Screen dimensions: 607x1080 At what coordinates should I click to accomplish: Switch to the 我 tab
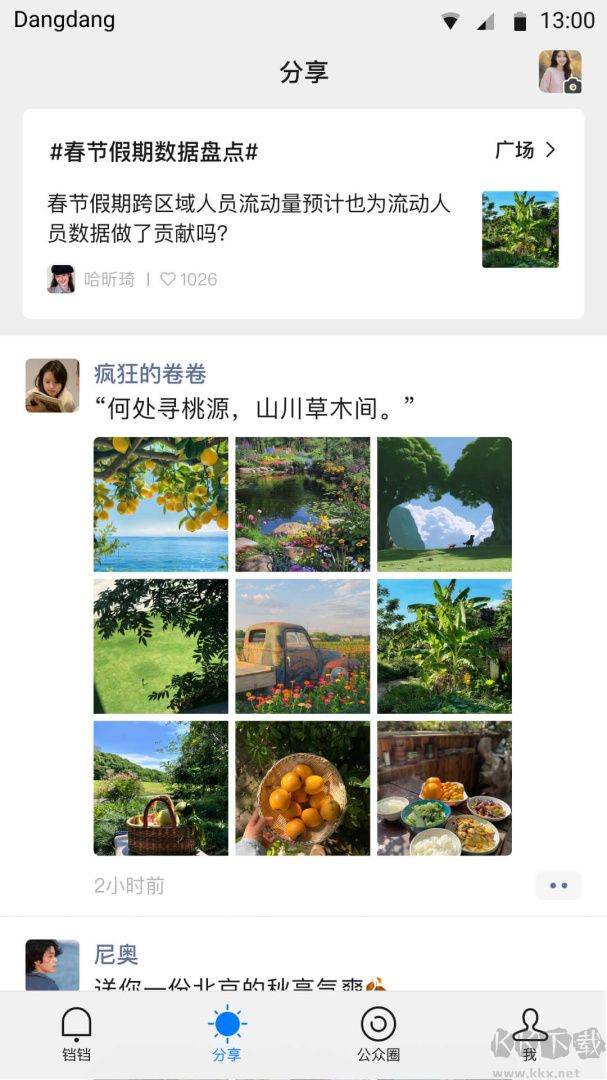[529, 1034]
